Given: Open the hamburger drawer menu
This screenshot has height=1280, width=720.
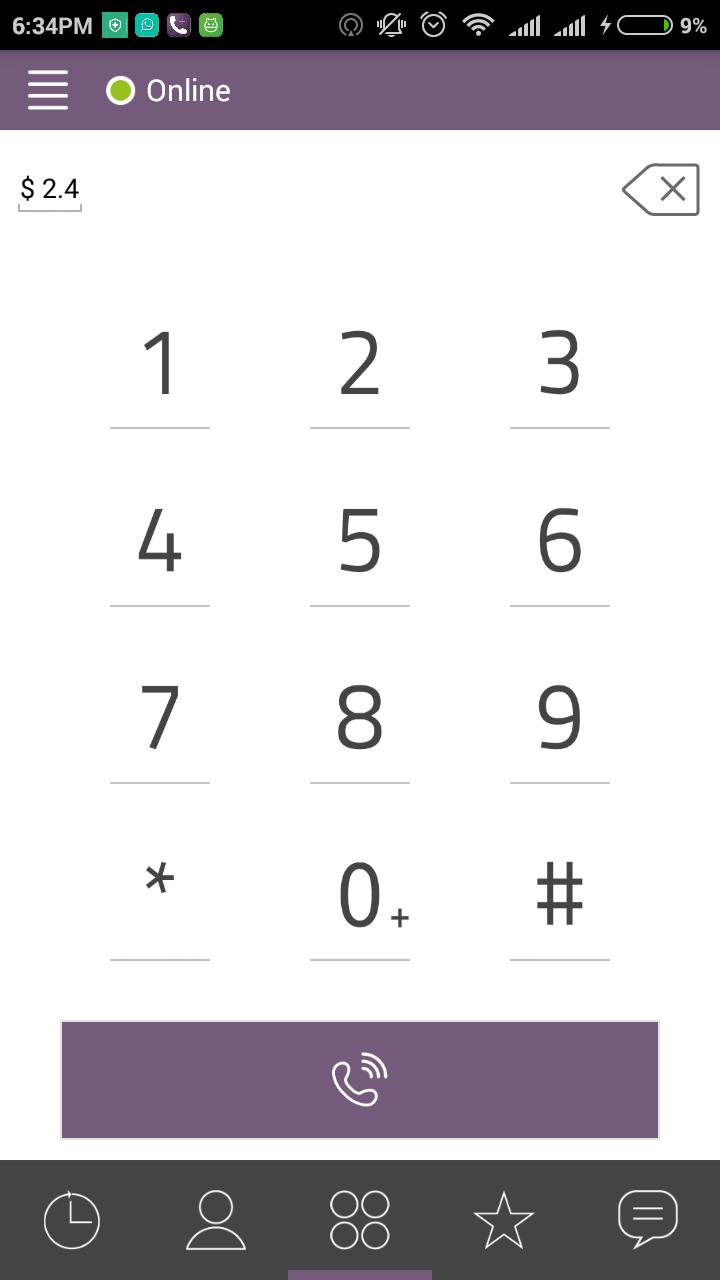Looking at the screenshot, I should (48, 90).
